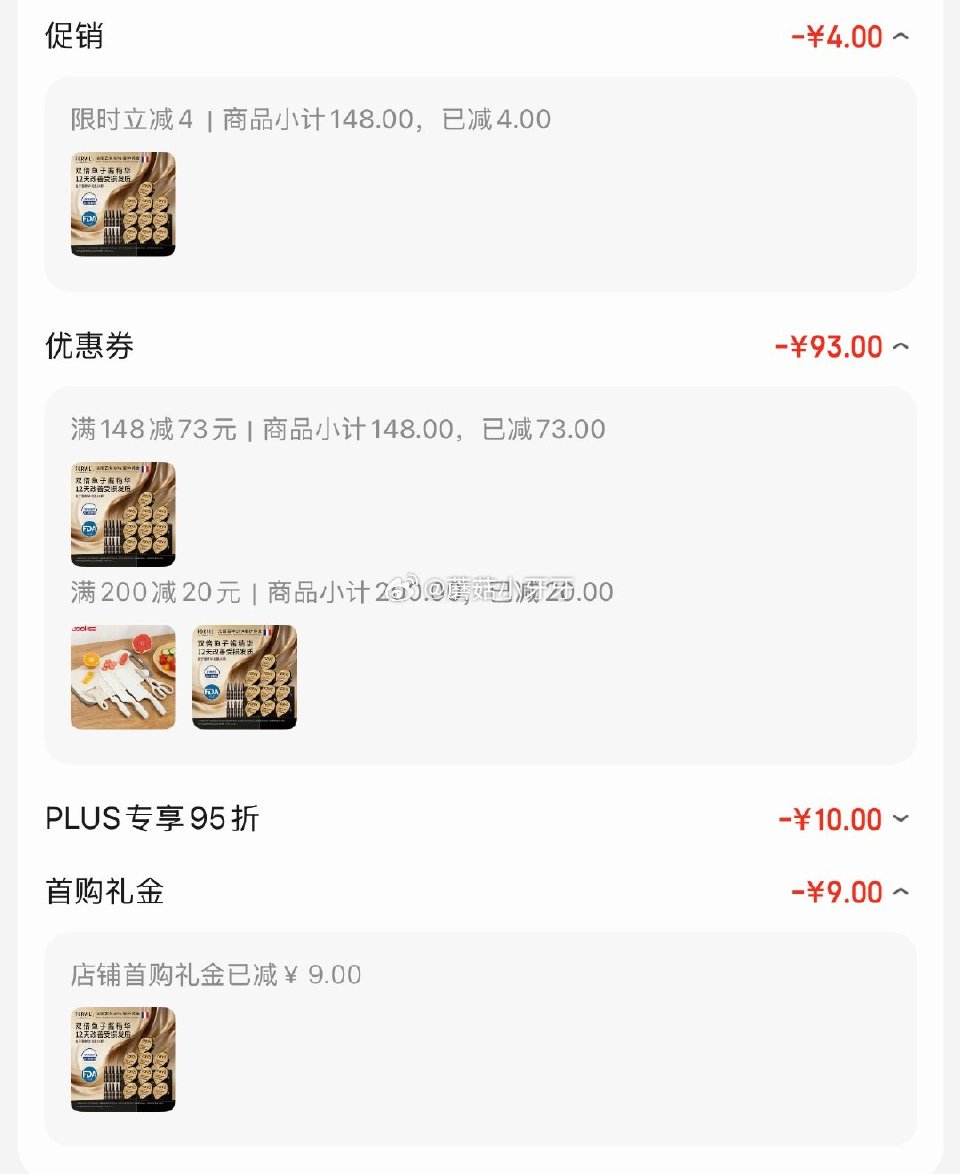Viewport: 960px width, 1174px height.
Task: Select the 限时立减4 promotion description text
Action: click(x=300, y=119)
